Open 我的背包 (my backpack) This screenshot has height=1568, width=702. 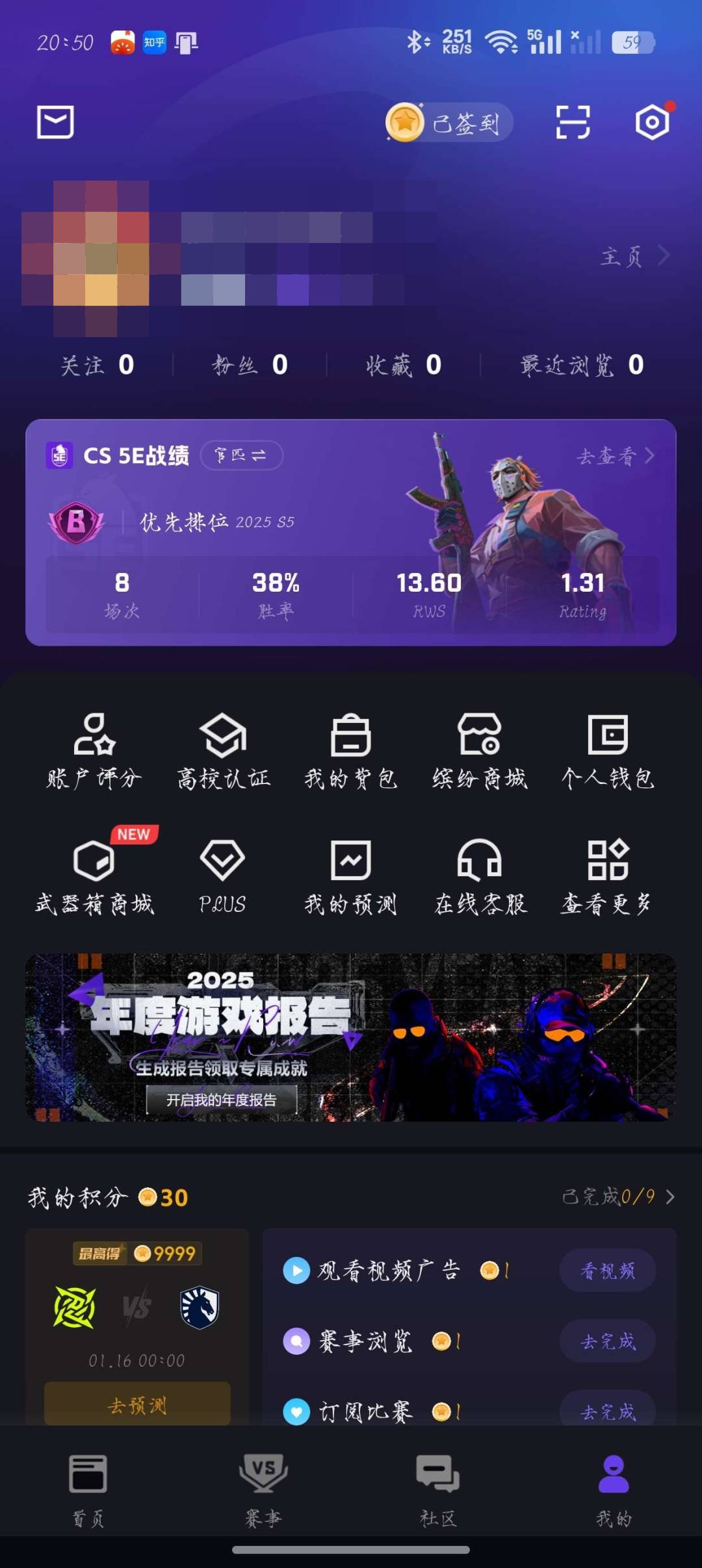351,750
